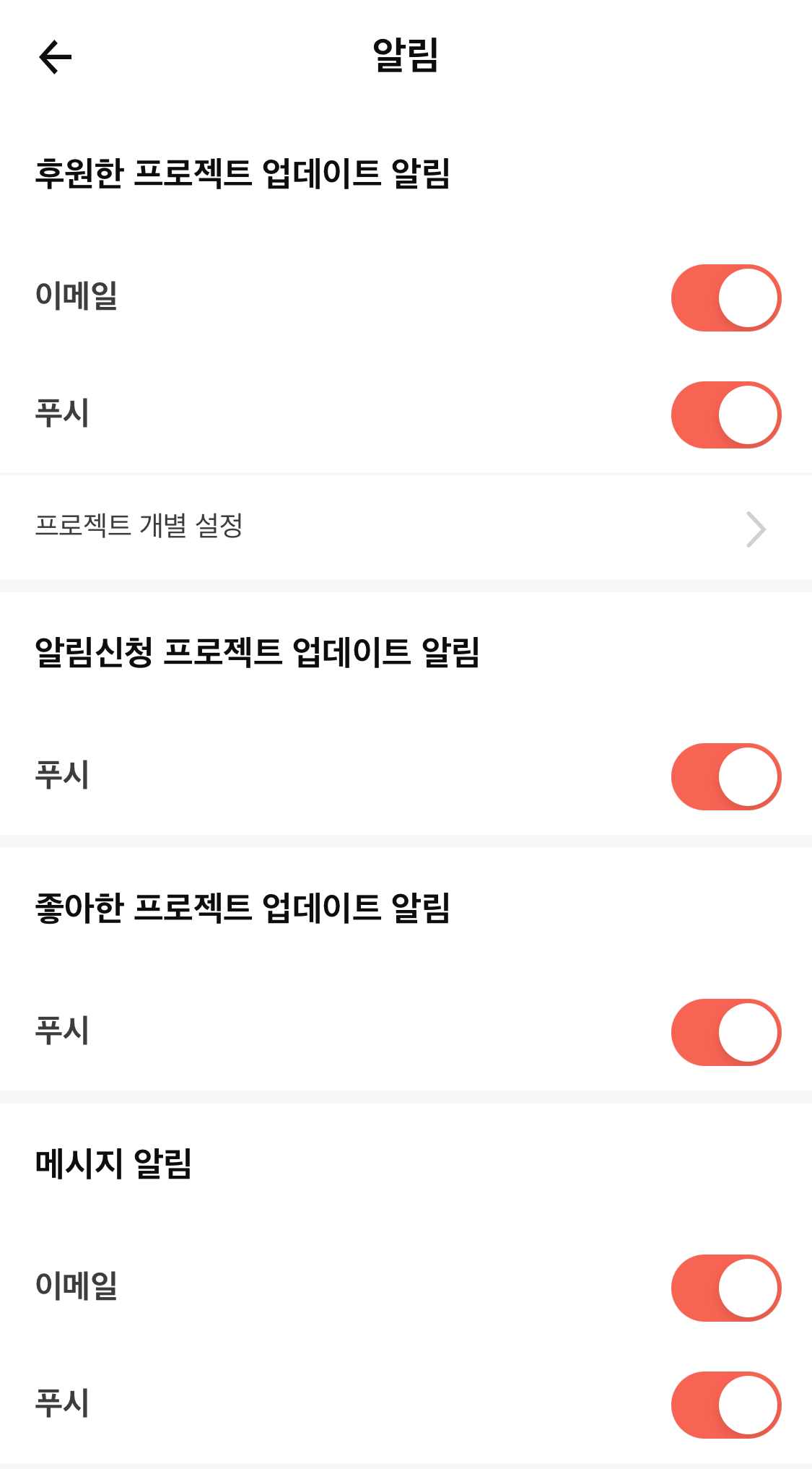812x1469 pixels.
Task: Switch off 푸시 for 좋아한 프로젝트 업데이트 알림
Action: [725, 1032]
